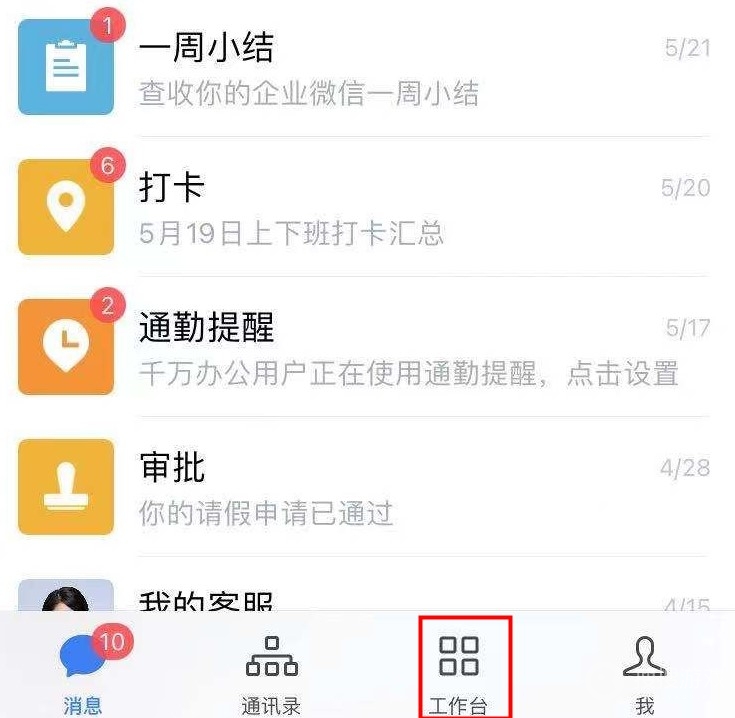Select the 消息 tab
Image resolution: width=735 pixels, height=718 pixels.
coord(83,672)
